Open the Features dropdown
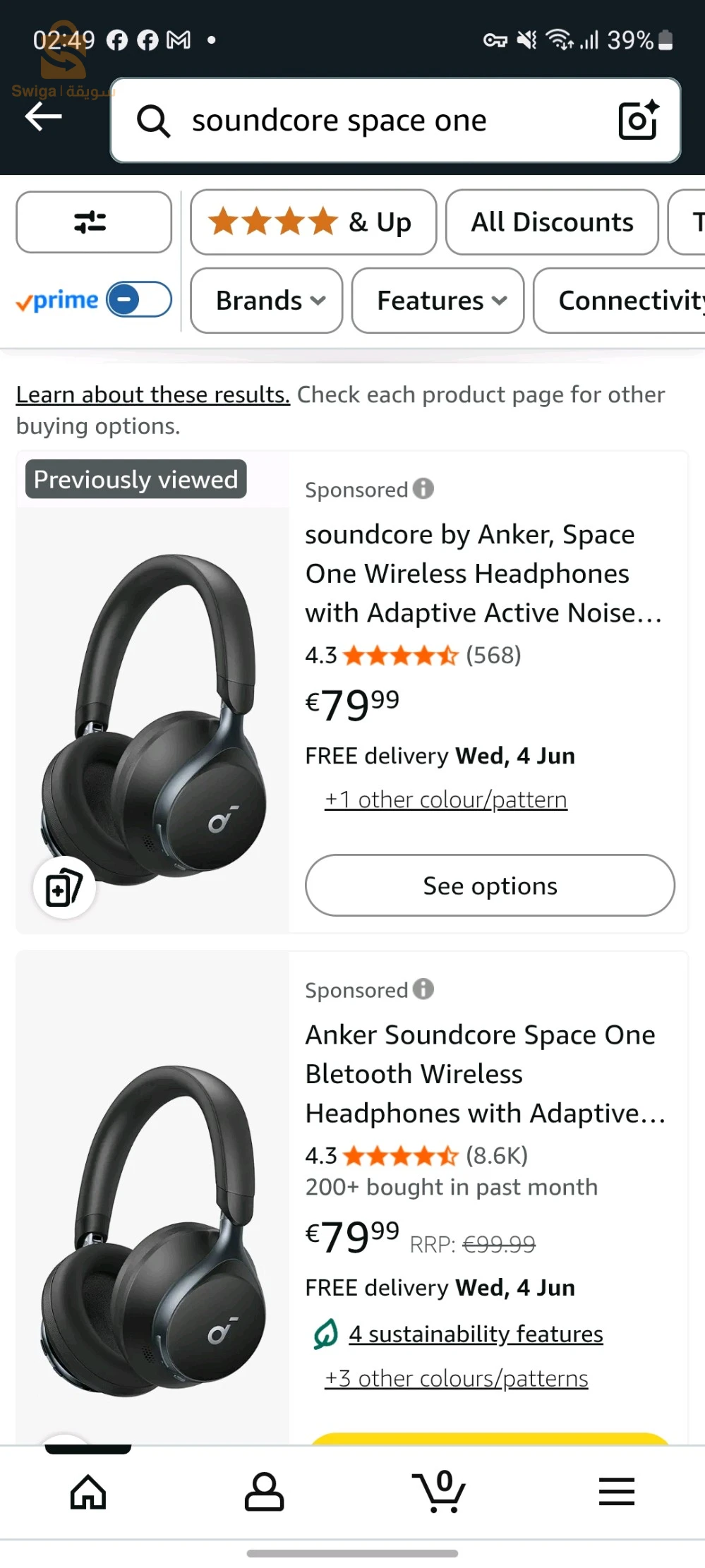The image size is (705, 1568). tap(437, 301)
